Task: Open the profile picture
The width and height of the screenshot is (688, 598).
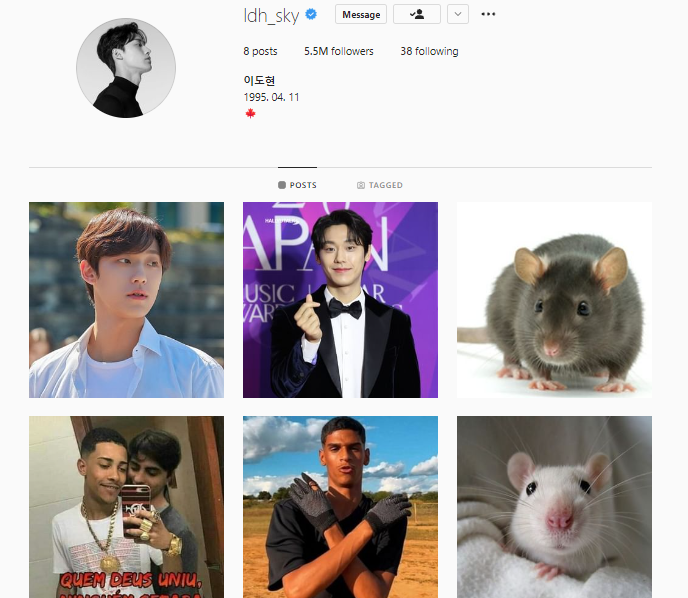Action: (x=126, y=68)
